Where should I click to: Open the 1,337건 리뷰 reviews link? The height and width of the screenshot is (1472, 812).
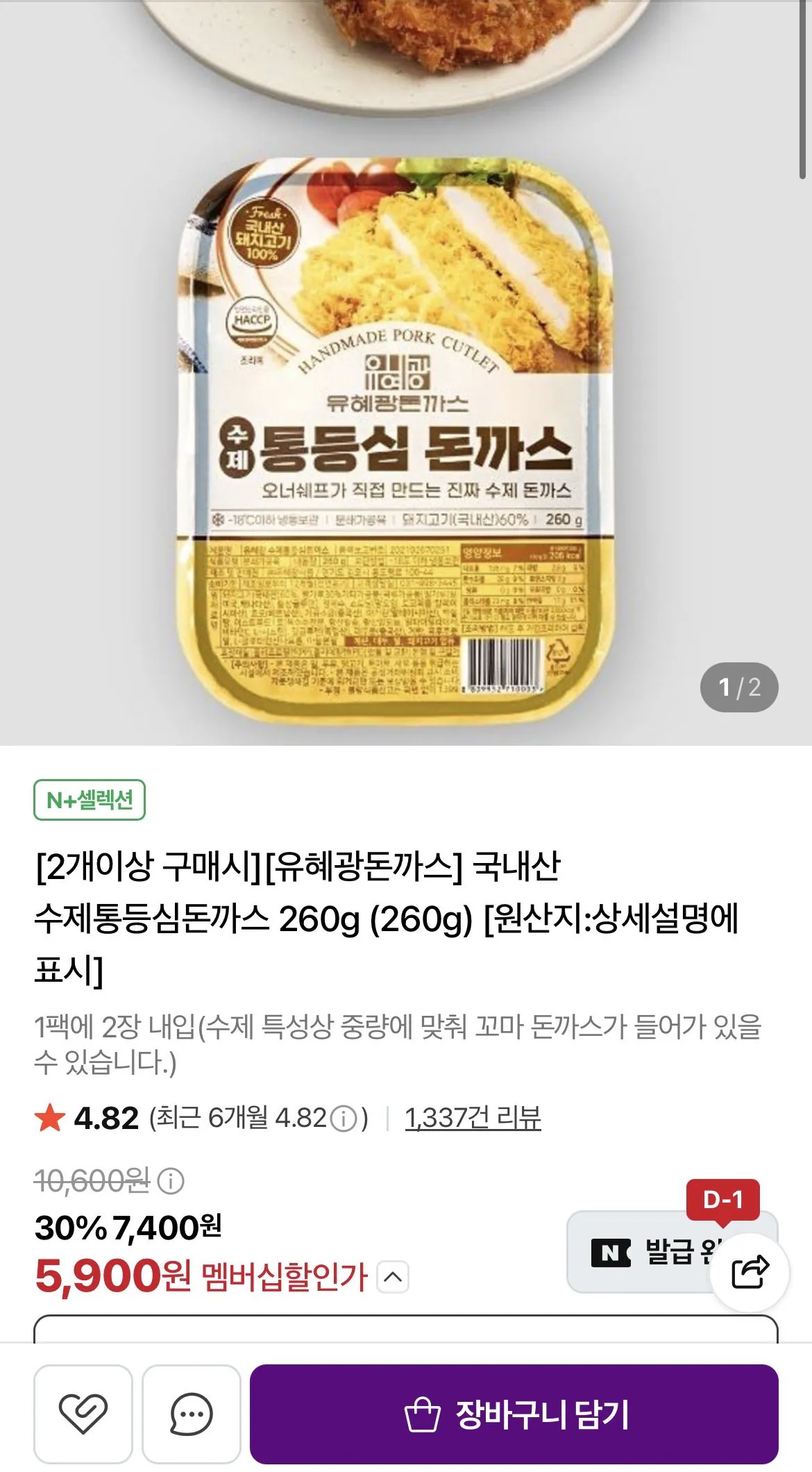pos(473,1118)
